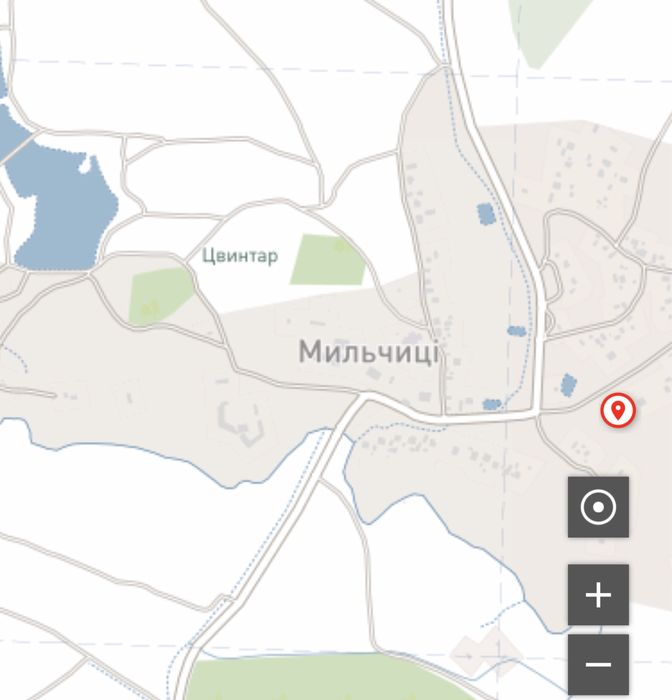Viewport: 672px width, 700px height.
Task: Tap the red location pin marker
Action: (x=618, y=410)
